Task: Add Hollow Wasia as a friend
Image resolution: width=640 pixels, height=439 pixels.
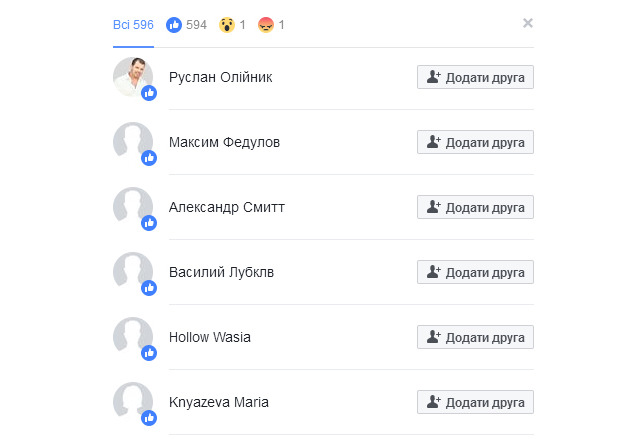Action: point(475,337)
